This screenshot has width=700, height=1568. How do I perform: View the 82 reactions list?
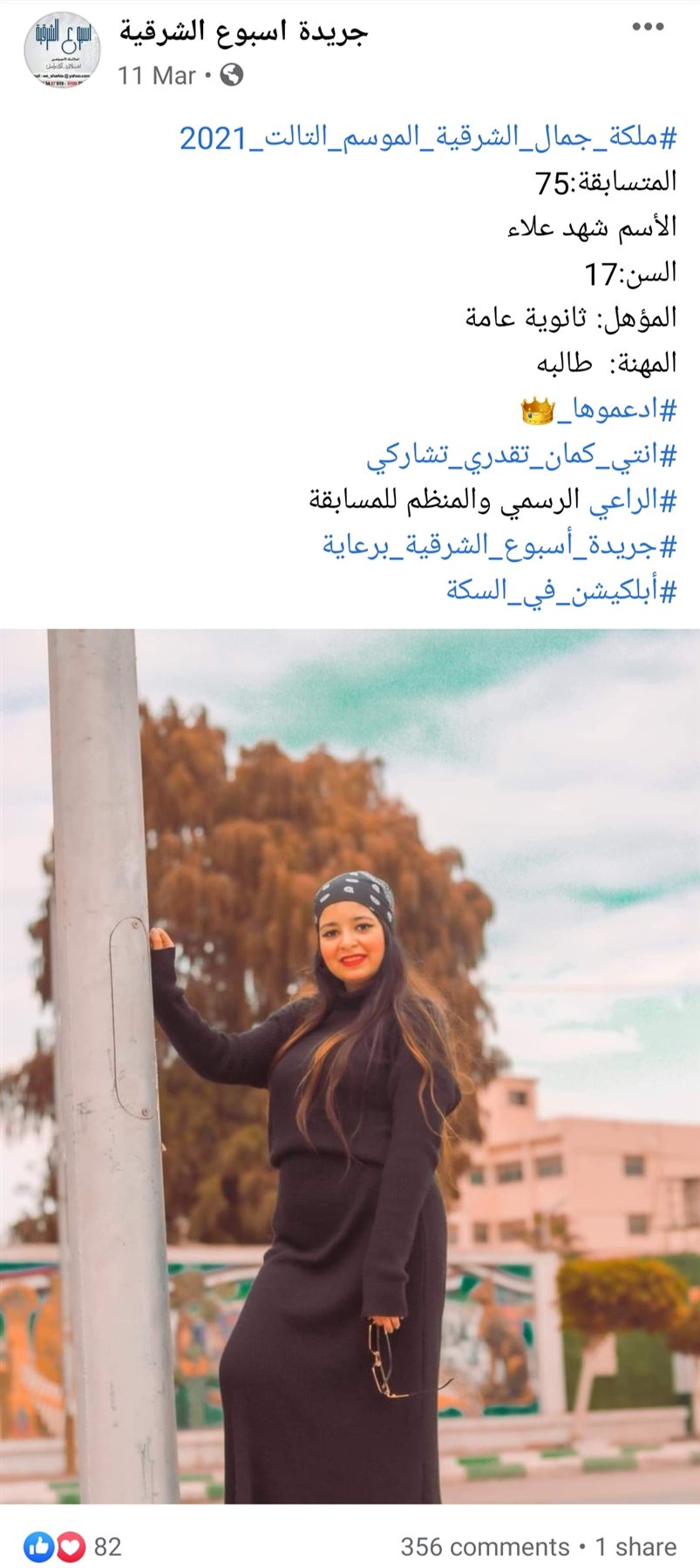[73, 1546]
